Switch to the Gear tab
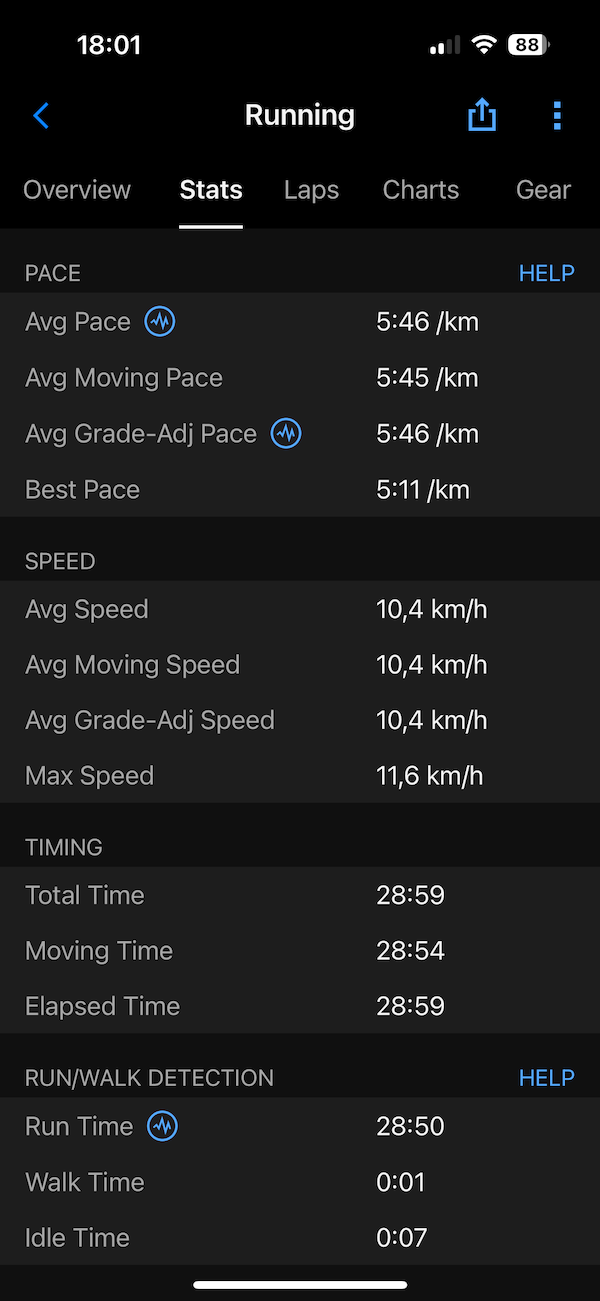The image size is (600, 1301). (x=543, y=190)
